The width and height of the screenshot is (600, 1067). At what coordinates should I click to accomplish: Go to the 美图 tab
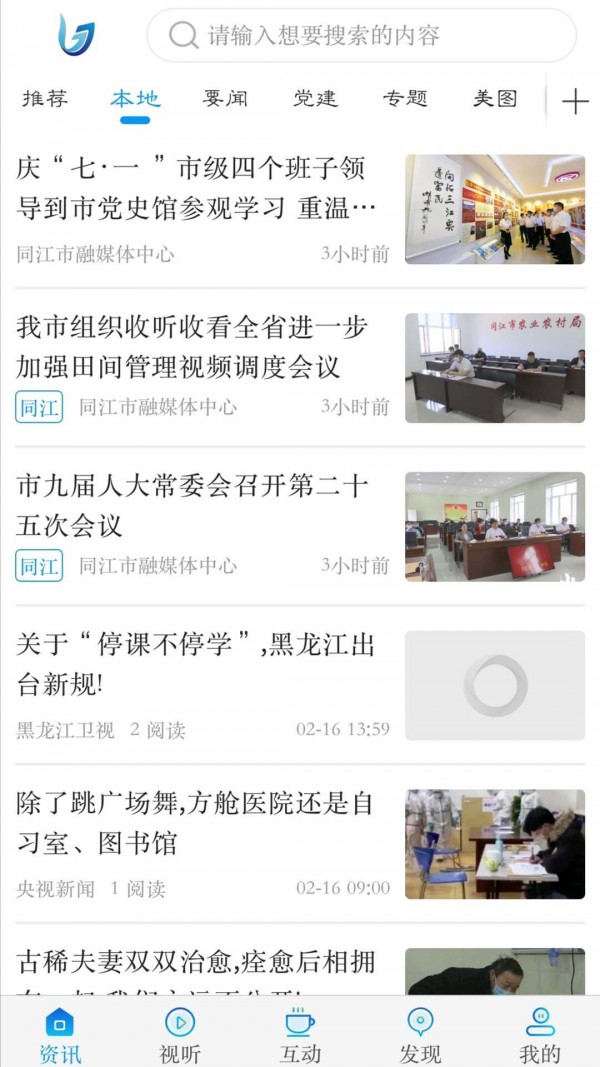point(495,99)
